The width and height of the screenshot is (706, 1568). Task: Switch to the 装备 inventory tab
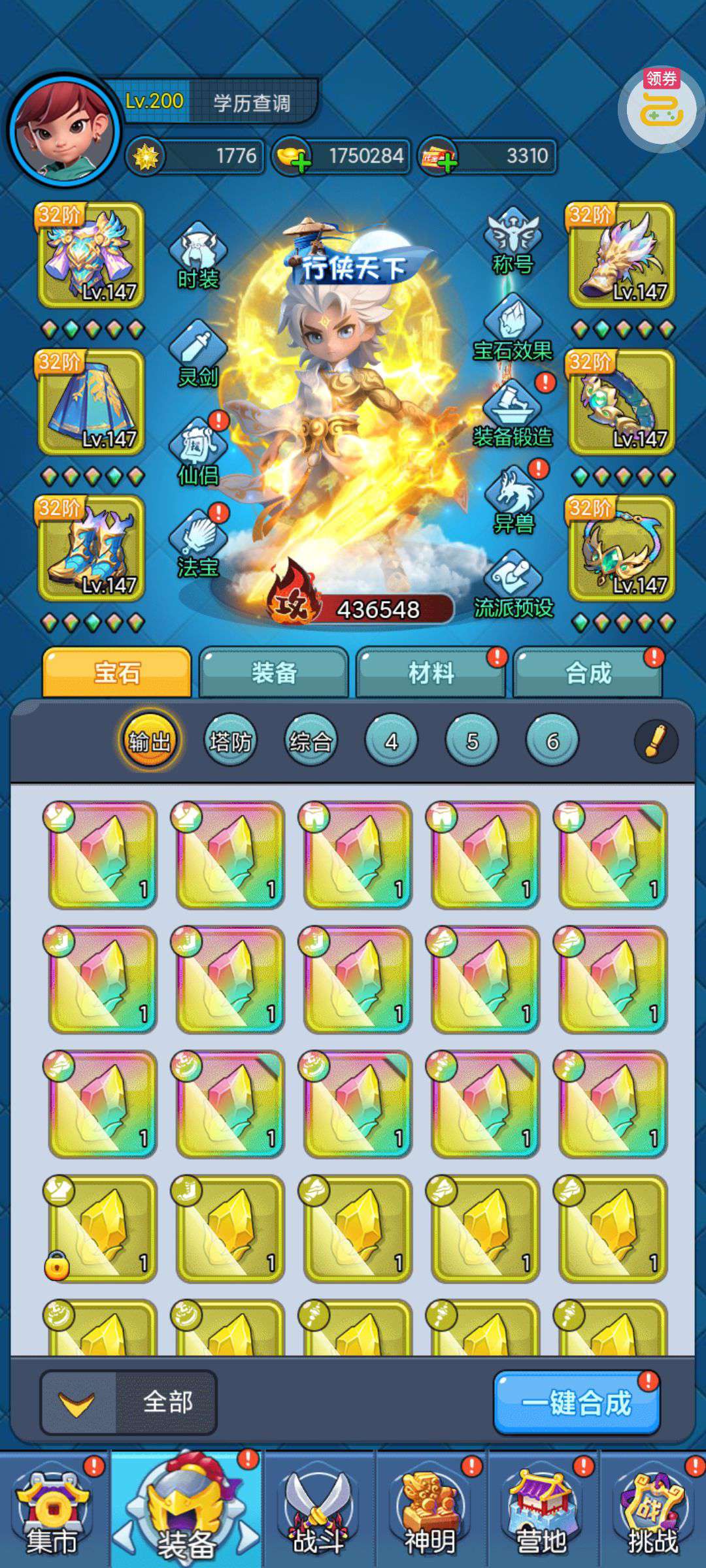point(274,672)
